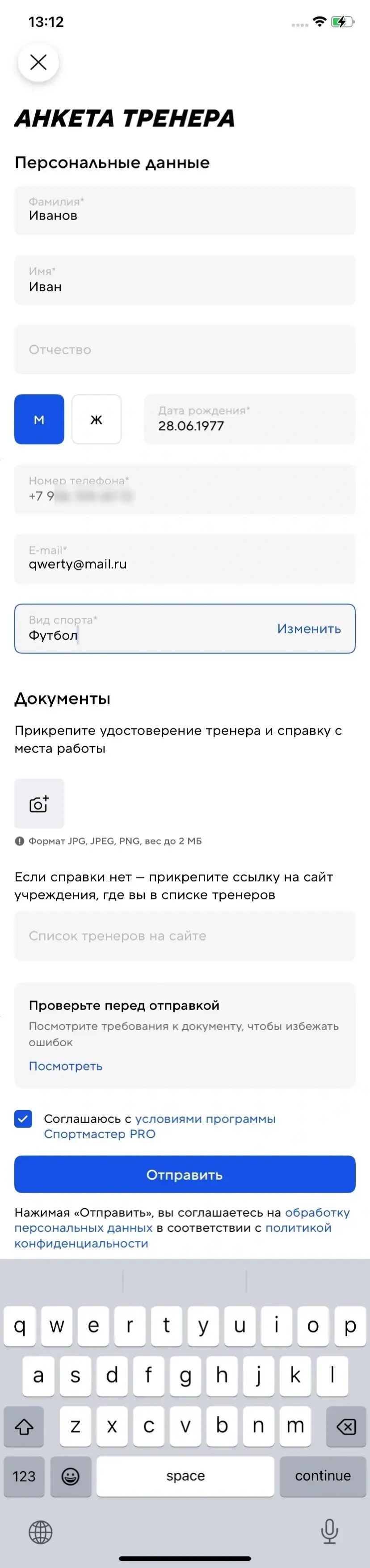The image size is (370, 1568).
Task: Tap the keyboard continue key
Action: (323, 1476)
